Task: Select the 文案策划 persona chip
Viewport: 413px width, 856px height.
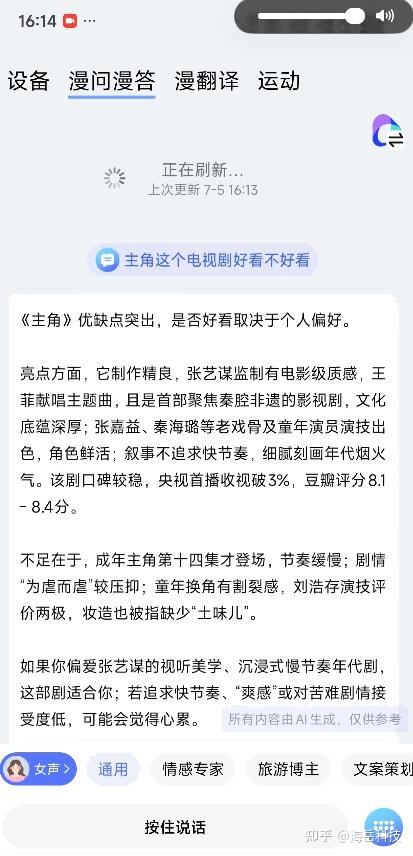Action: coord(378,769)
